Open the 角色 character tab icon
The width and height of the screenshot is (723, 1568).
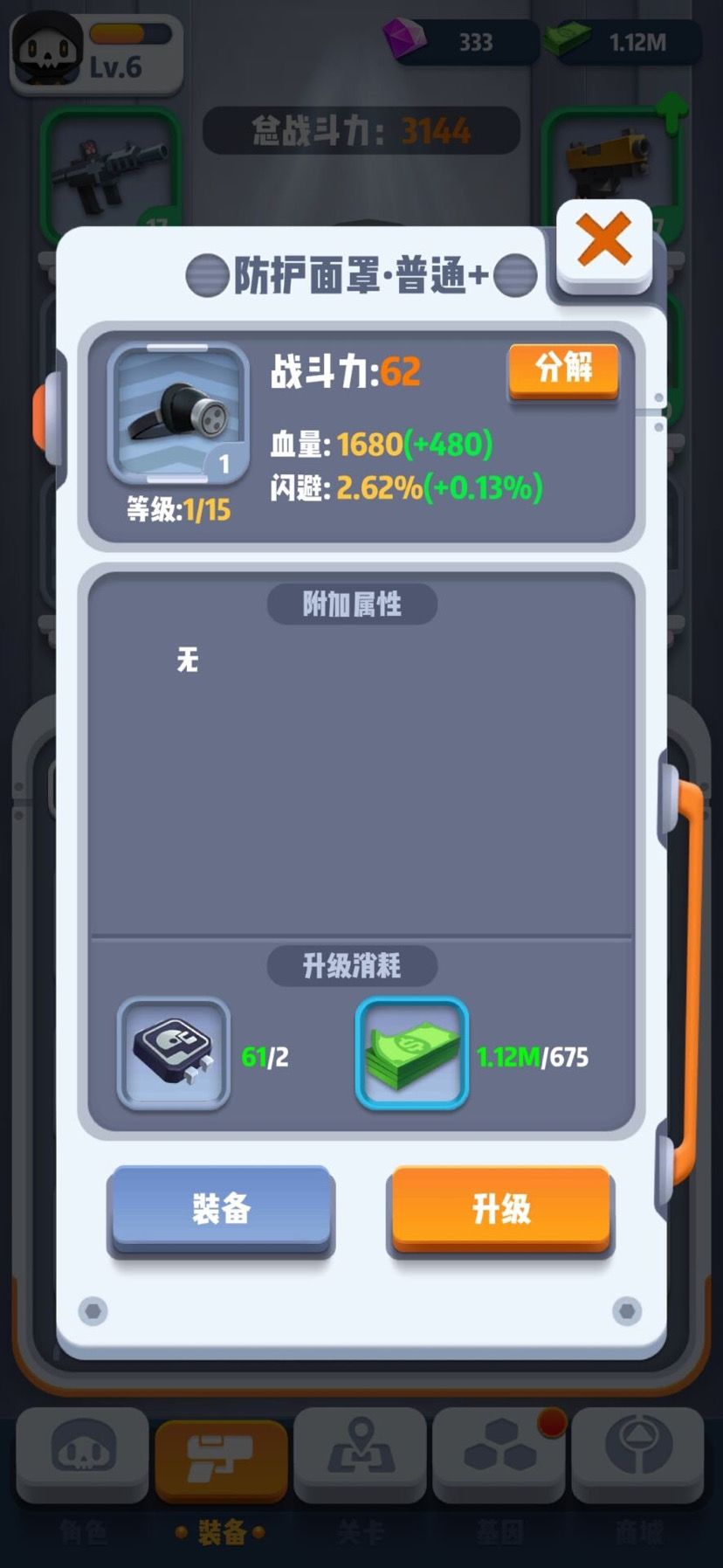tap(81, 1454)
